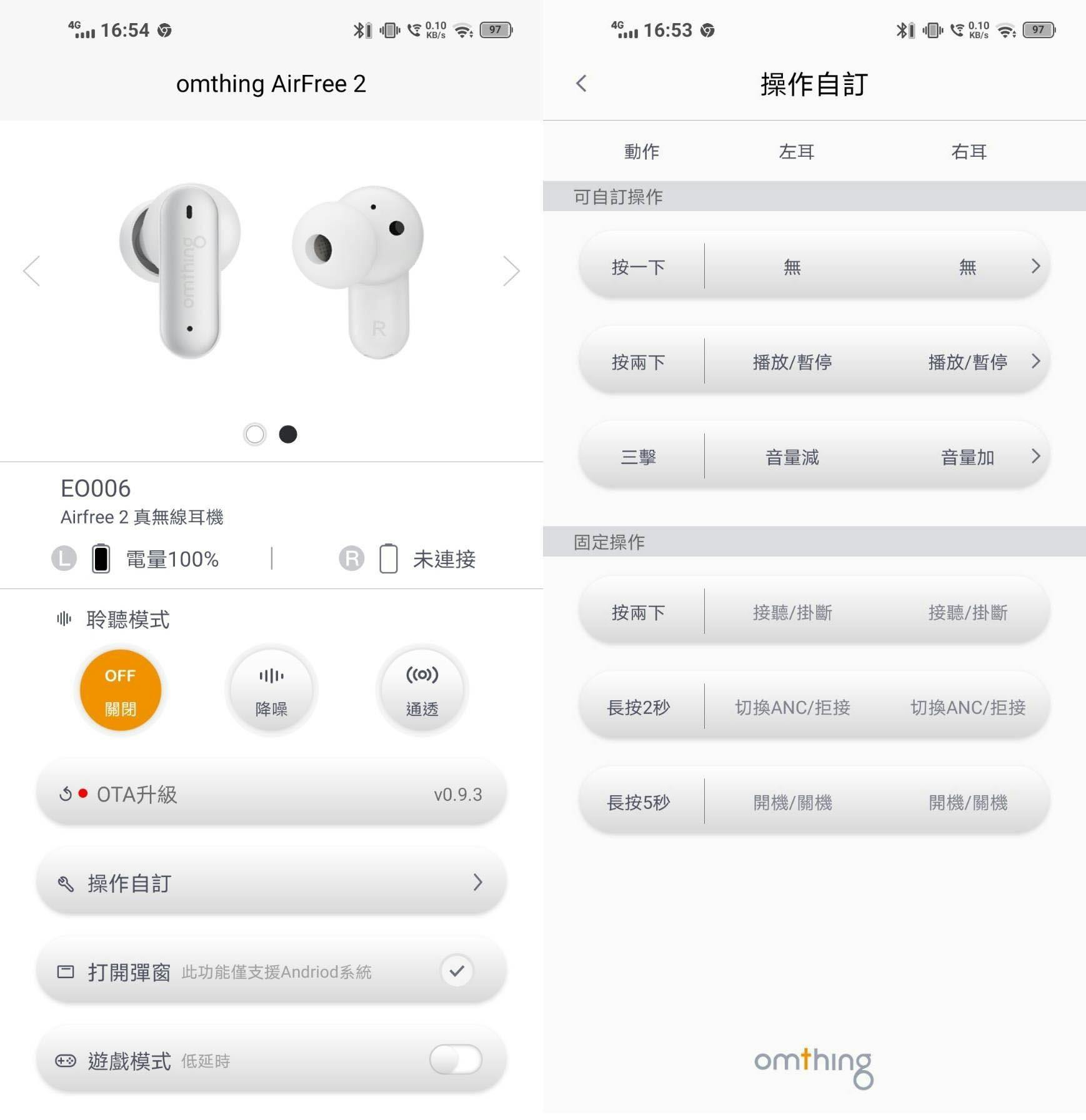Edit the 按兩下 播放/暫停 action
Image resolution: width=1086 pixels, height=1120 pixels.
pyautogui.click(x=814, y=362)
